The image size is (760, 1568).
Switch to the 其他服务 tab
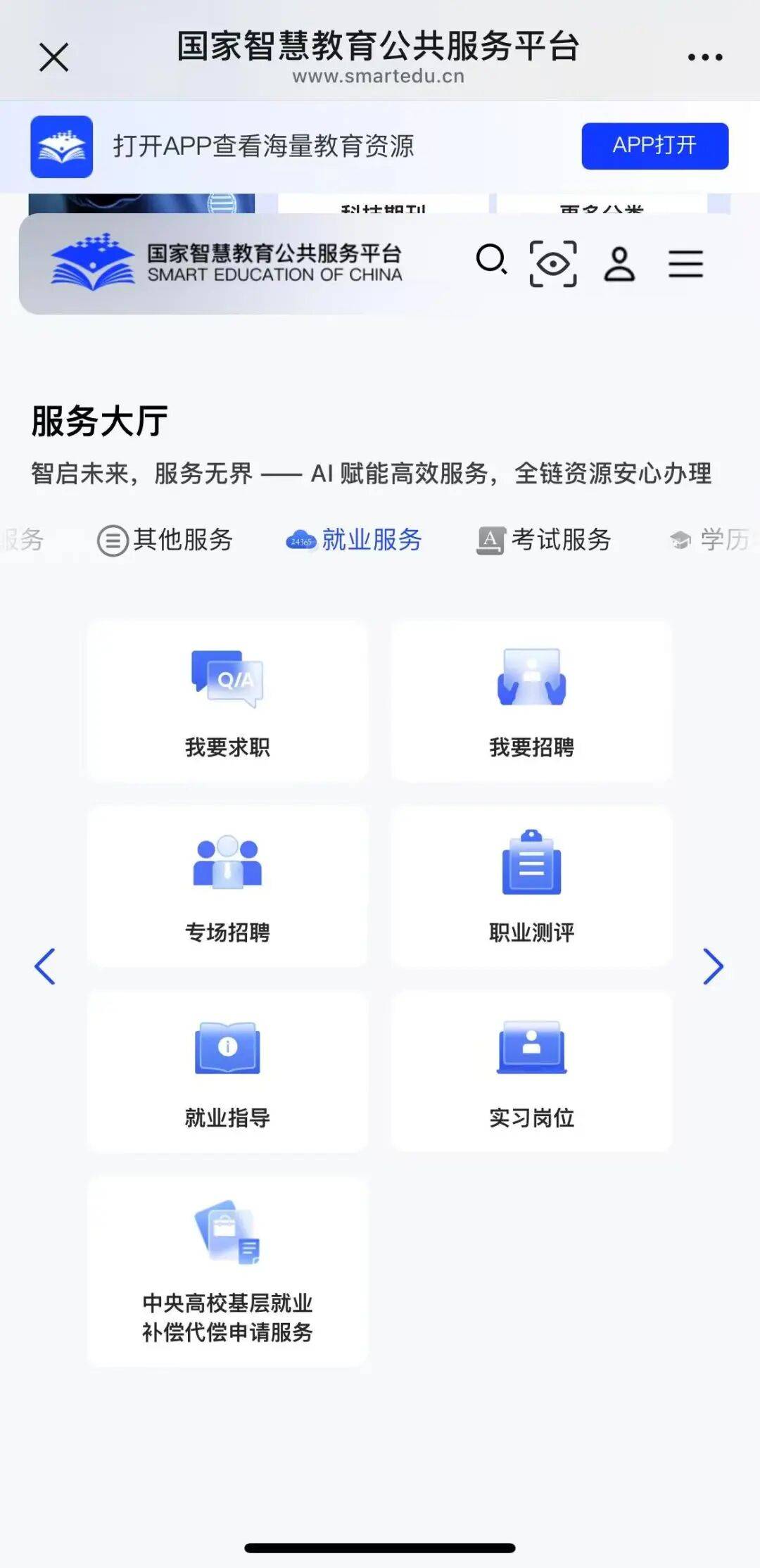(166, 540)
